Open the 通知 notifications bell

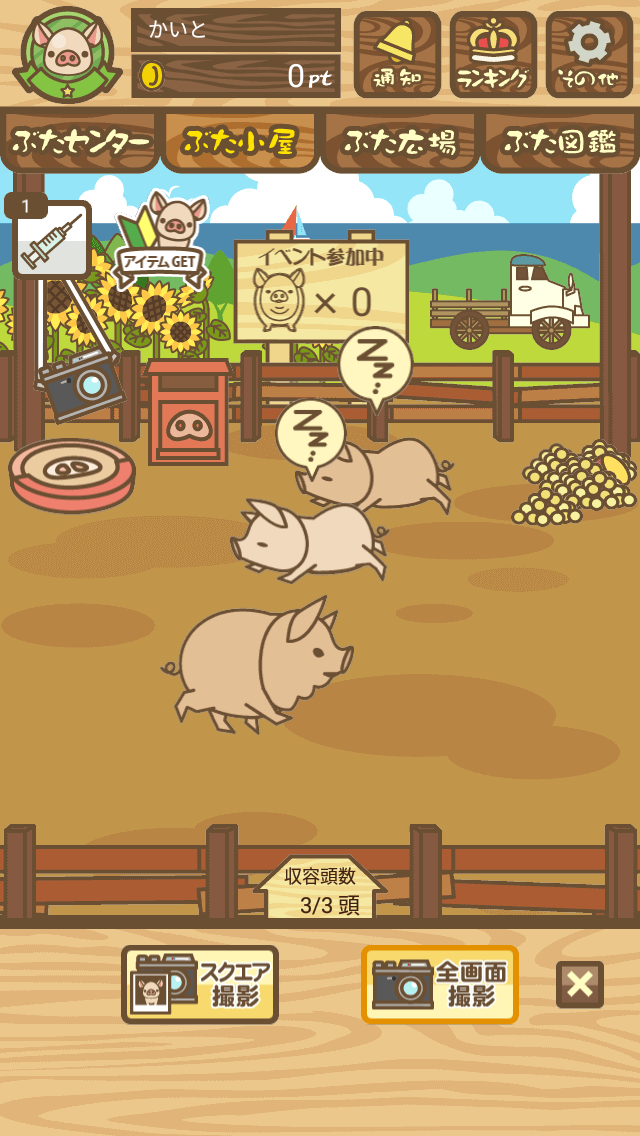[x=397, y=55]
